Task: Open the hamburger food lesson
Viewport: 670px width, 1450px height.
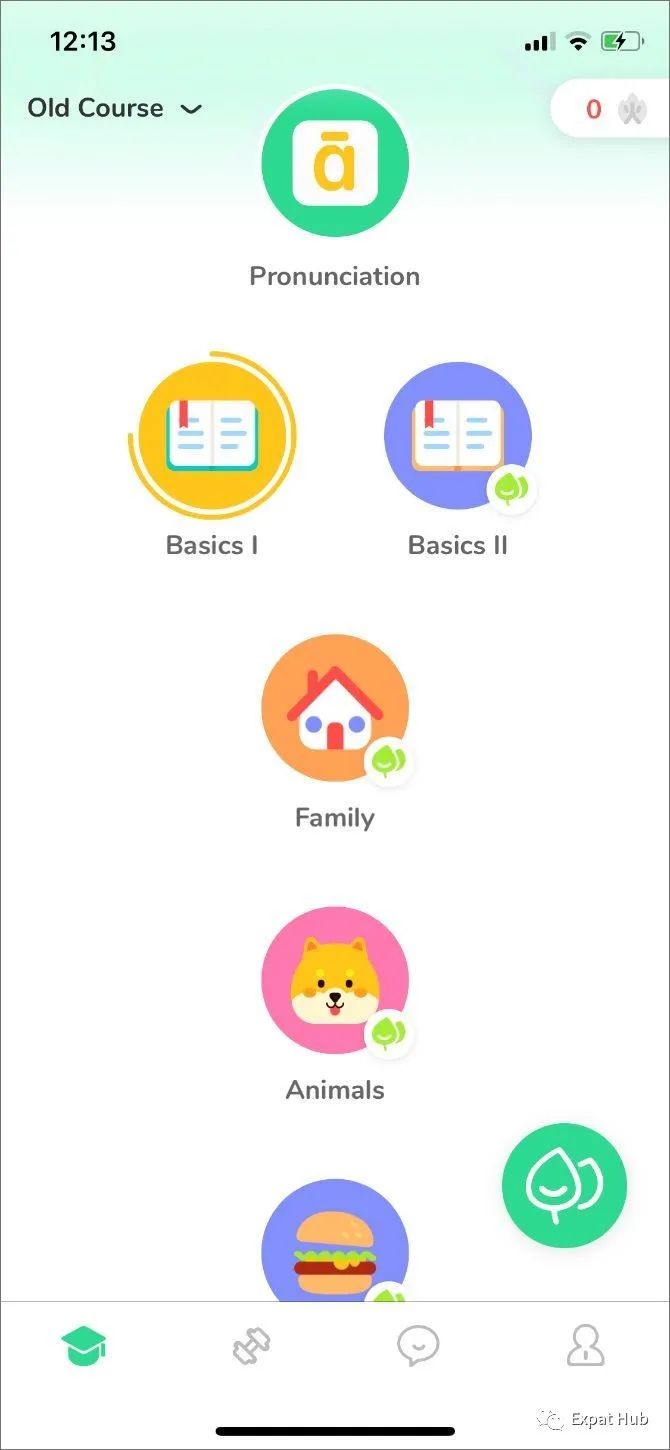Action: pyautogui.click(x=335, y=1241)
